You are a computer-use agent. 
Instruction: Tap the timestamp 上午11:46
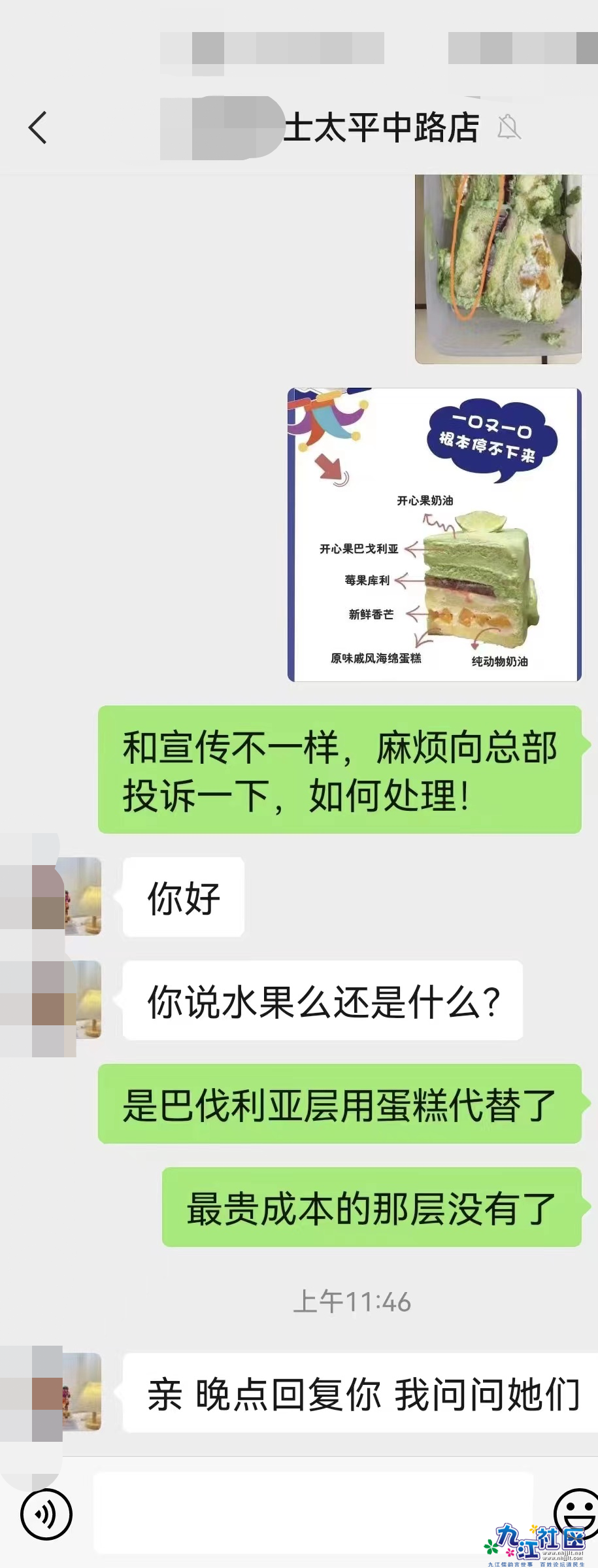pos(353,1298)
